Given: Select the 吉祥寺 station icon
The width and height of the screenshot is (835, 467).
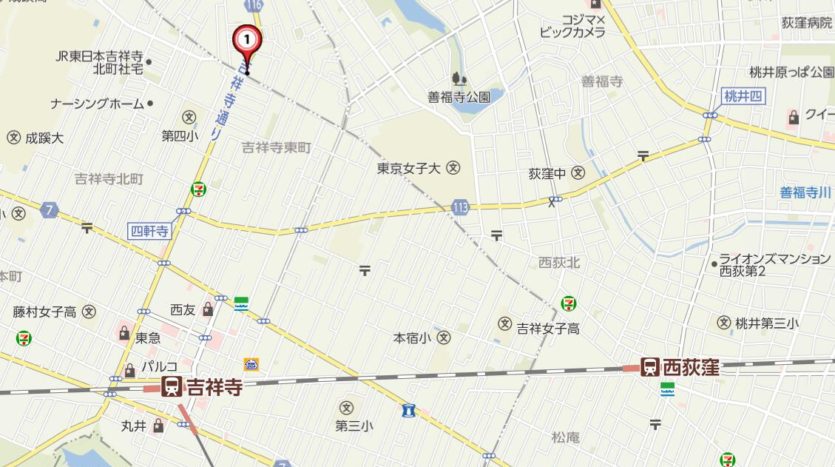Looking at the screenshot, I should [171, 386].
